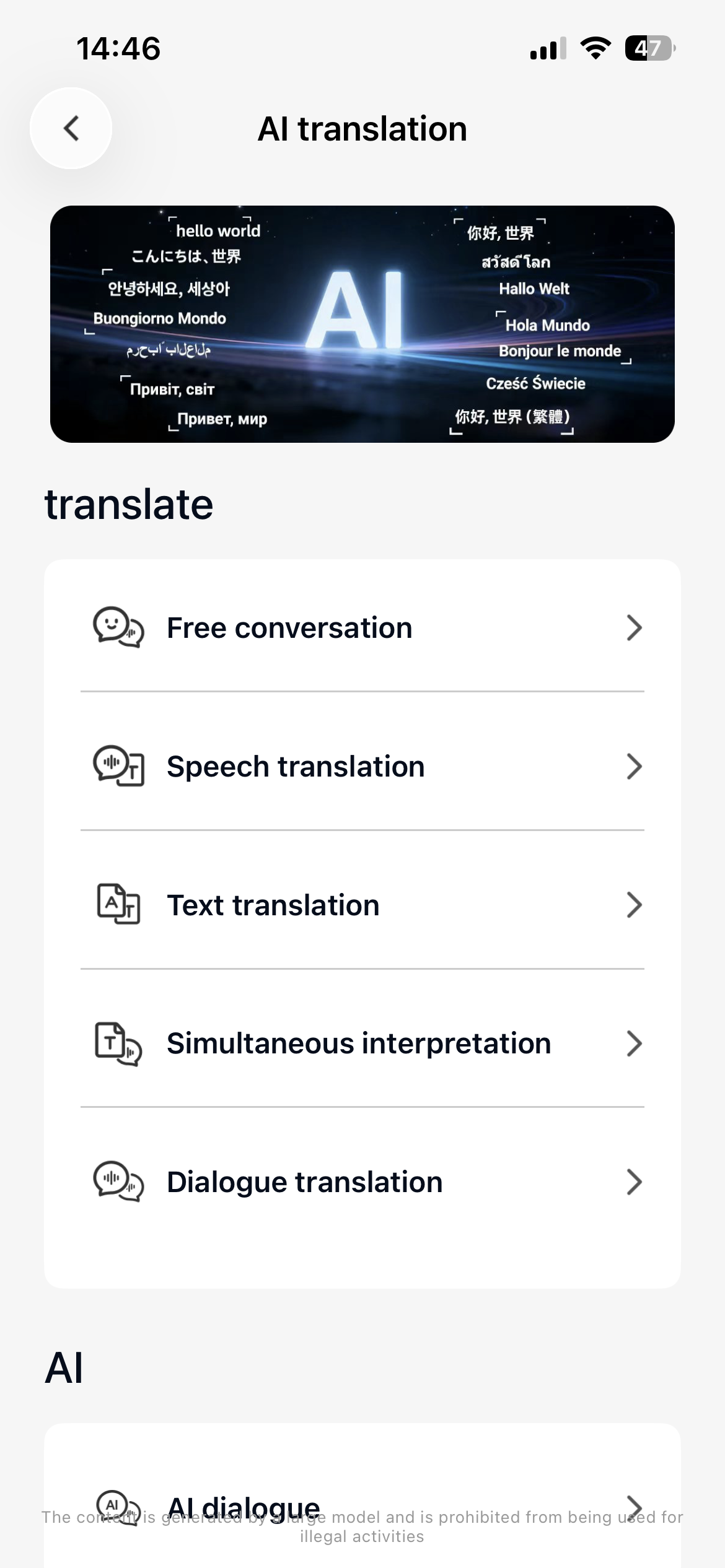
Task: Open Free conversation
Action: coord(362,627)
